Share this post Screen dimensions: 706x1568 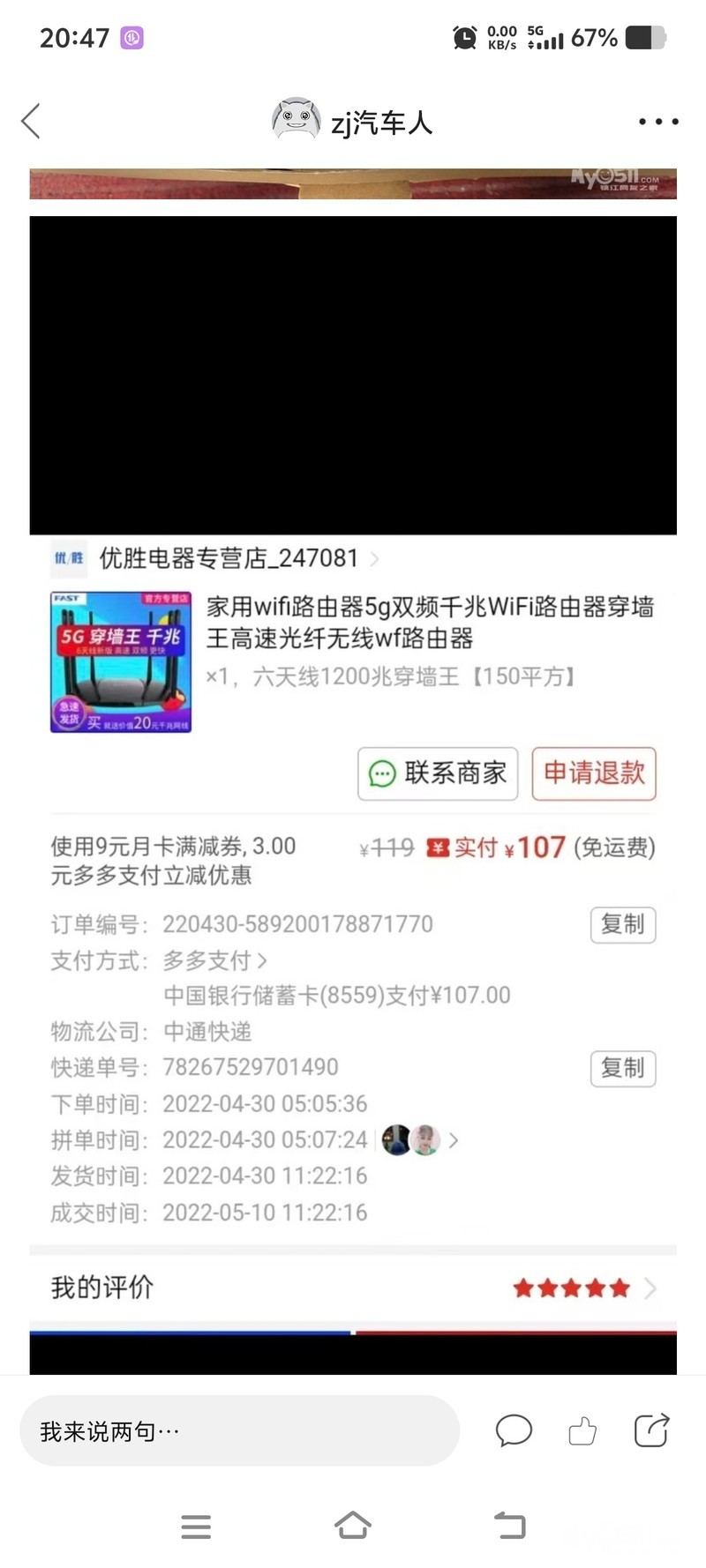point(651,1430)
